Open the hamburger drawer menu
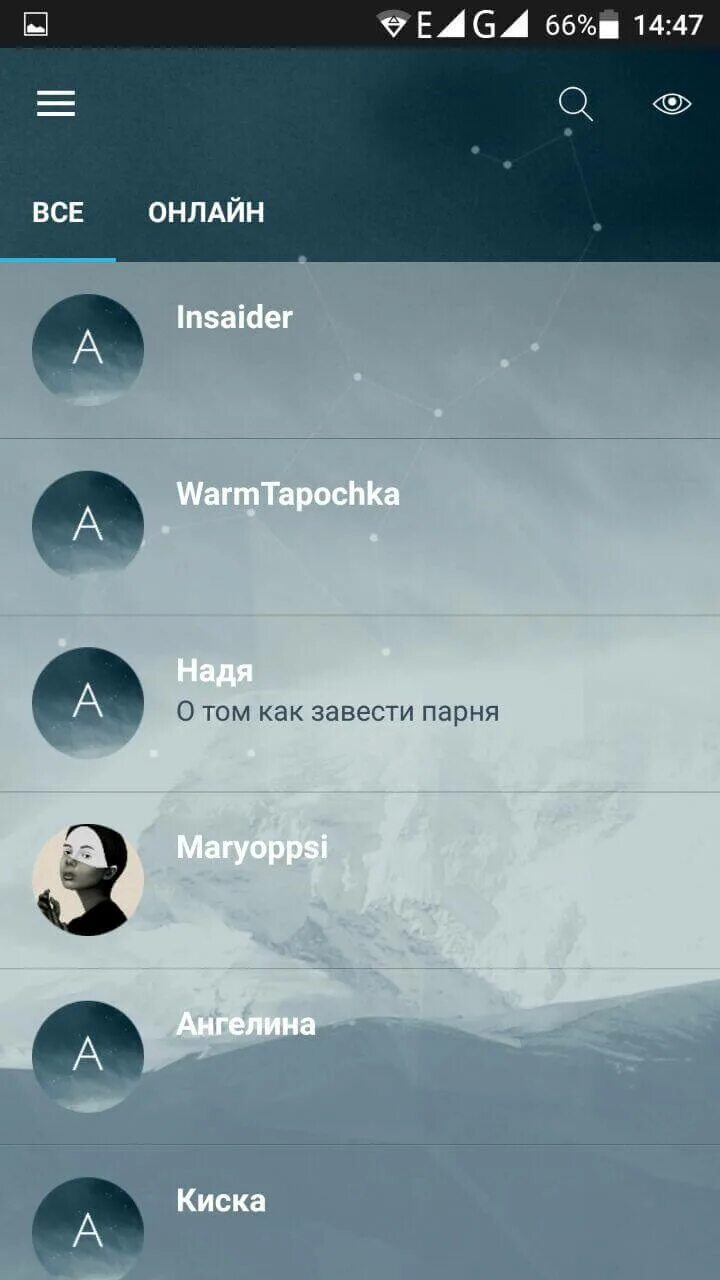Image resolution: width=720 pixels, height=1280 pixels. coord(56,104)
